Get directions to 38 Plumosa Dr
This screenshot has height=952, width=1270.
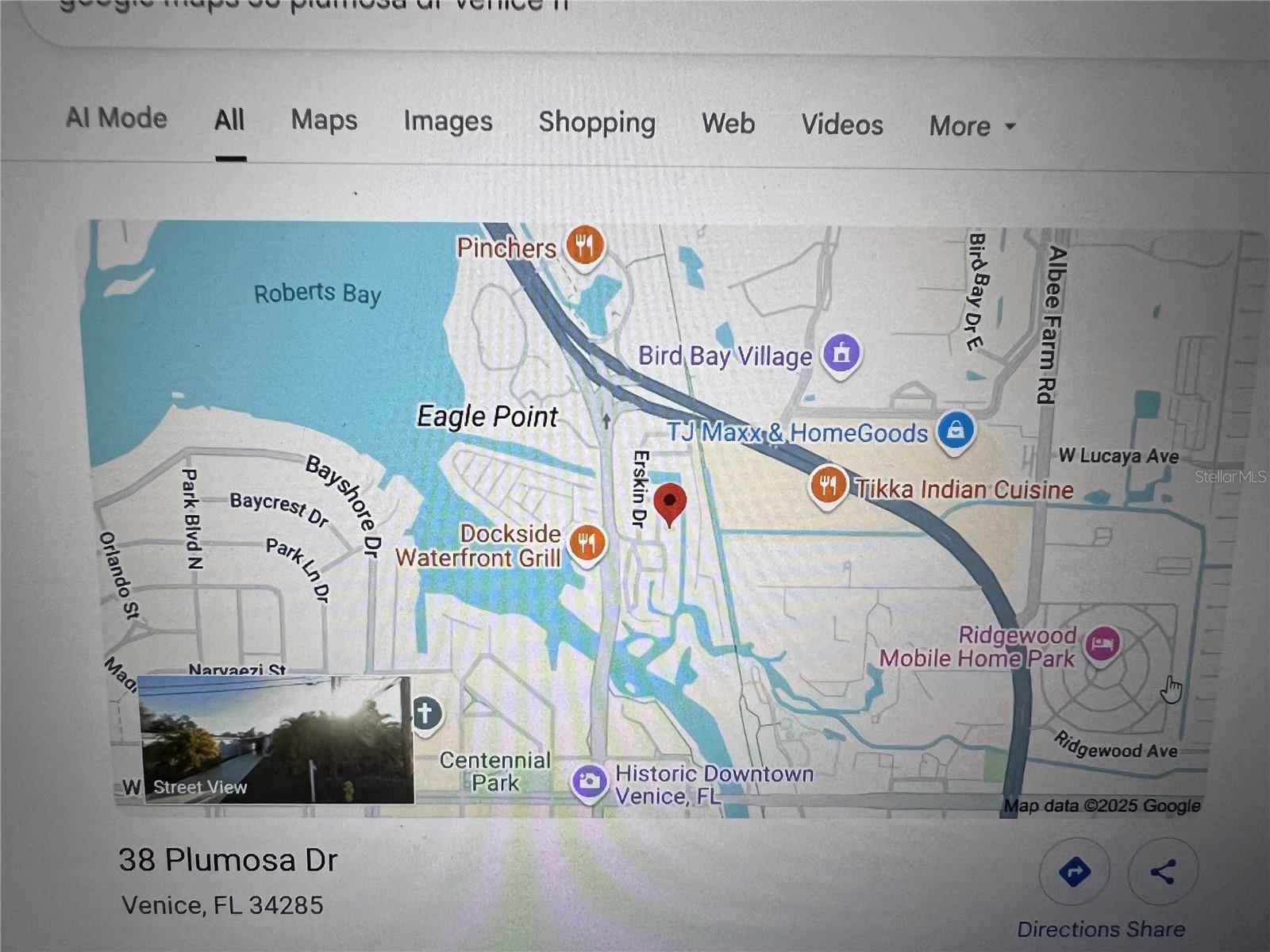pos(1074,872)
